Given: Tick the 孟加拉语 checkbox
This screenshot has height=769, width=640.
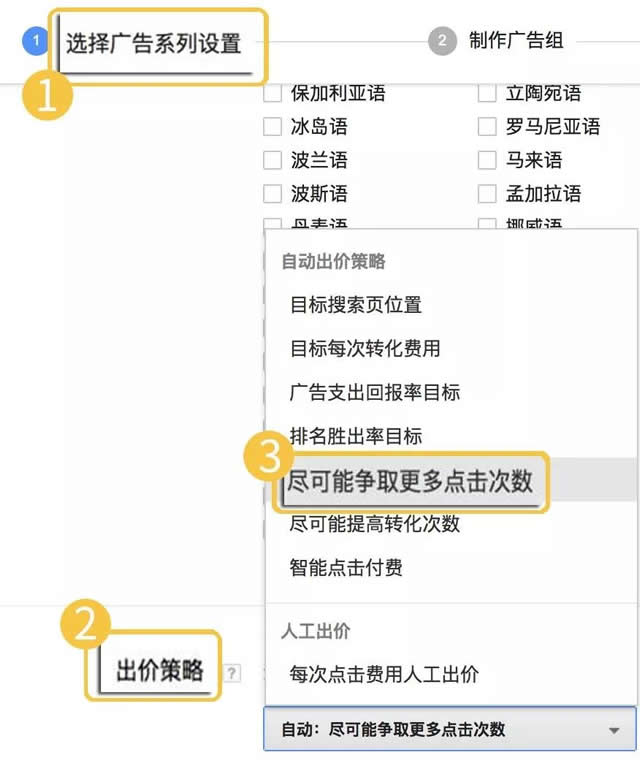Looking at the screenshot, I should pyautogui.click(x=487, y=194).
